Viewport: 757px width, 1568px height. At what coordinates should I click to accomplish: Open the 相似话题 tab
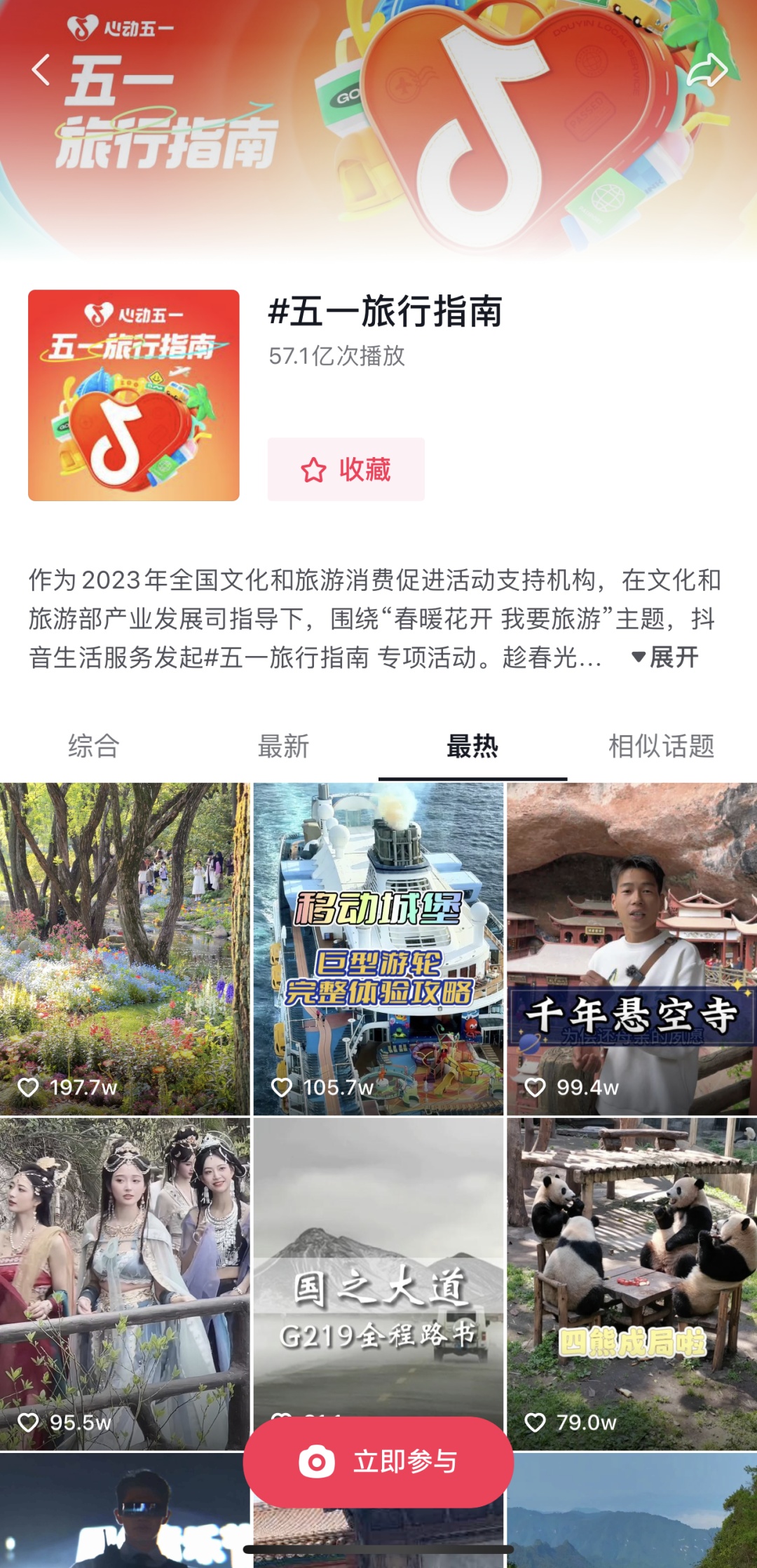tap(661, 746)
